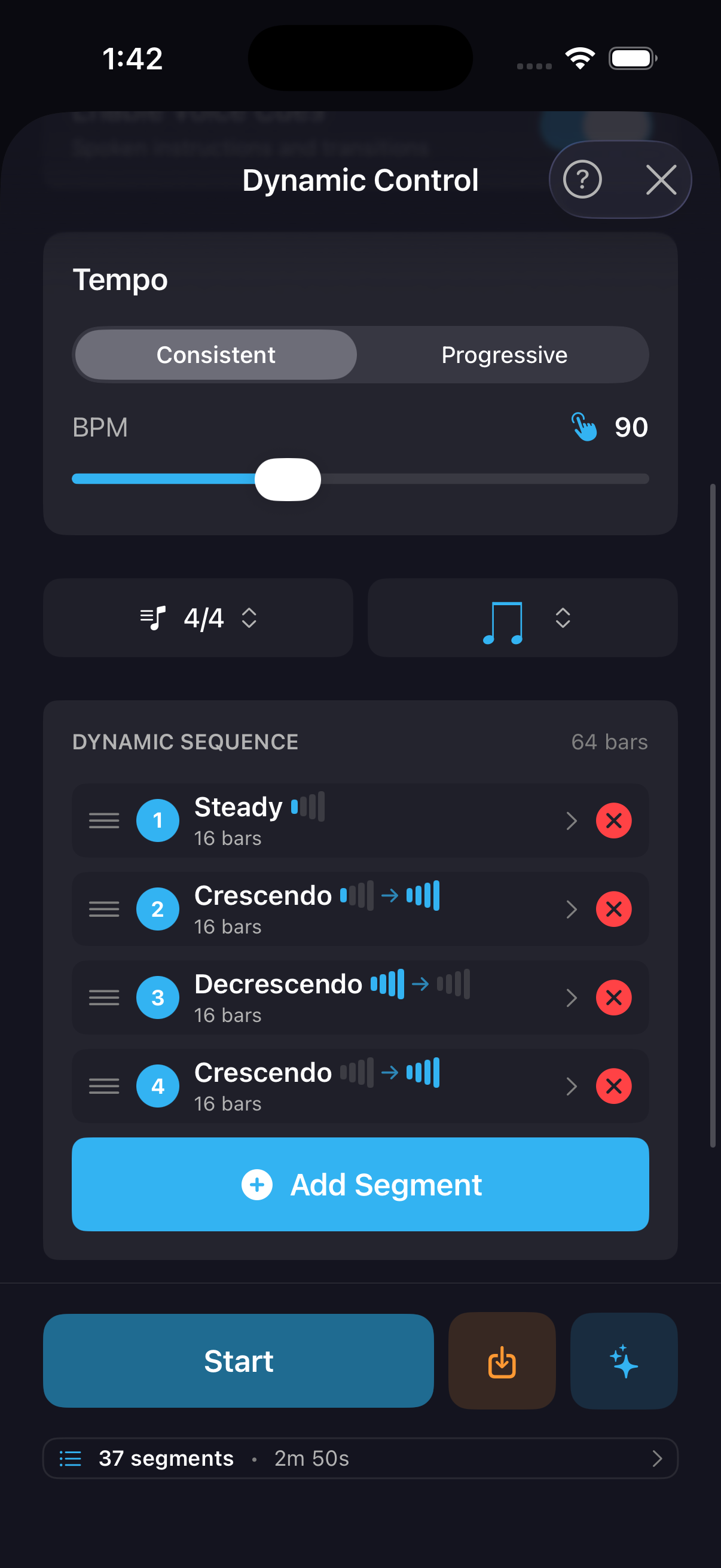Grab the drag handle on segment 2
This screenshot has width=721, height=1568.
(103, 909)
